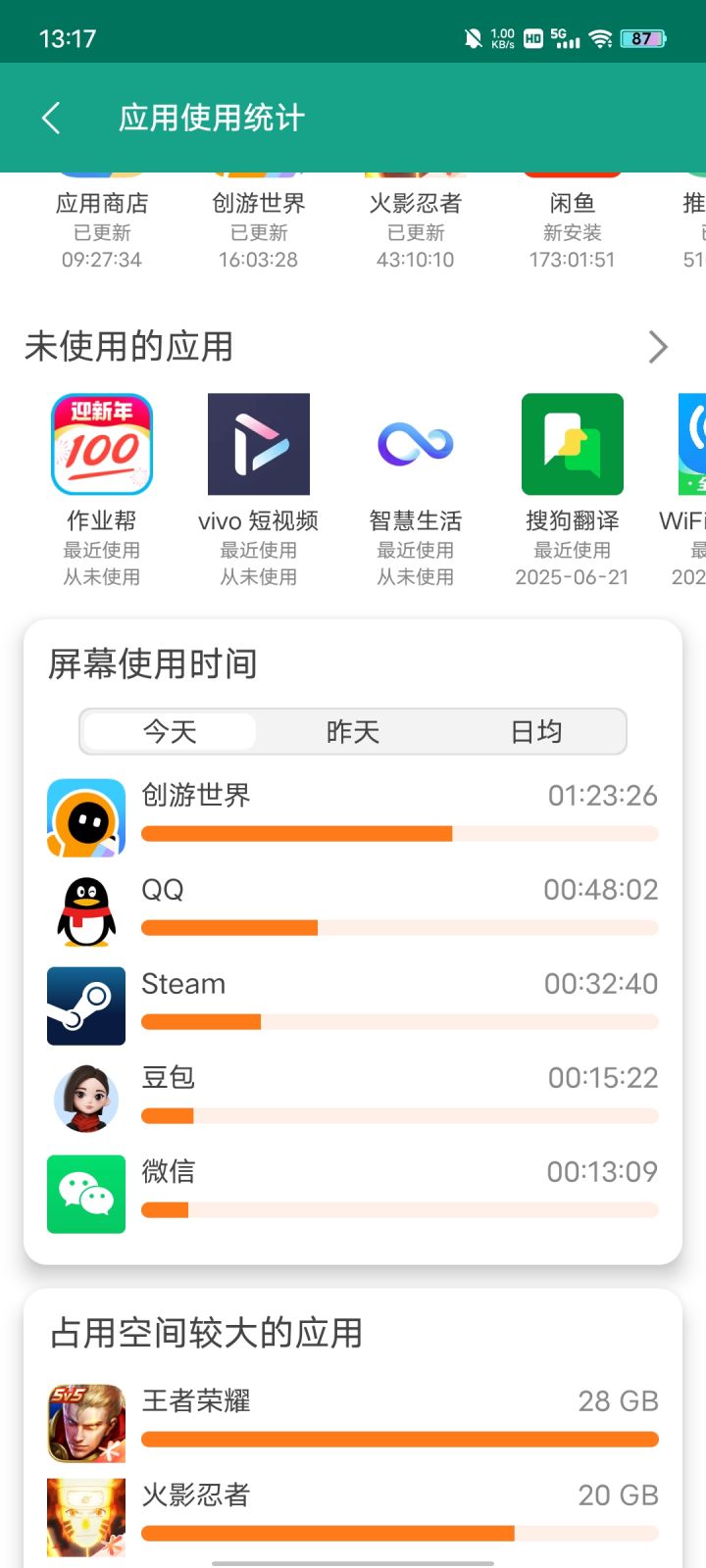Select the QQ penguin icon
Viewport: 706px width, 1568px height.
coord(85,910)
